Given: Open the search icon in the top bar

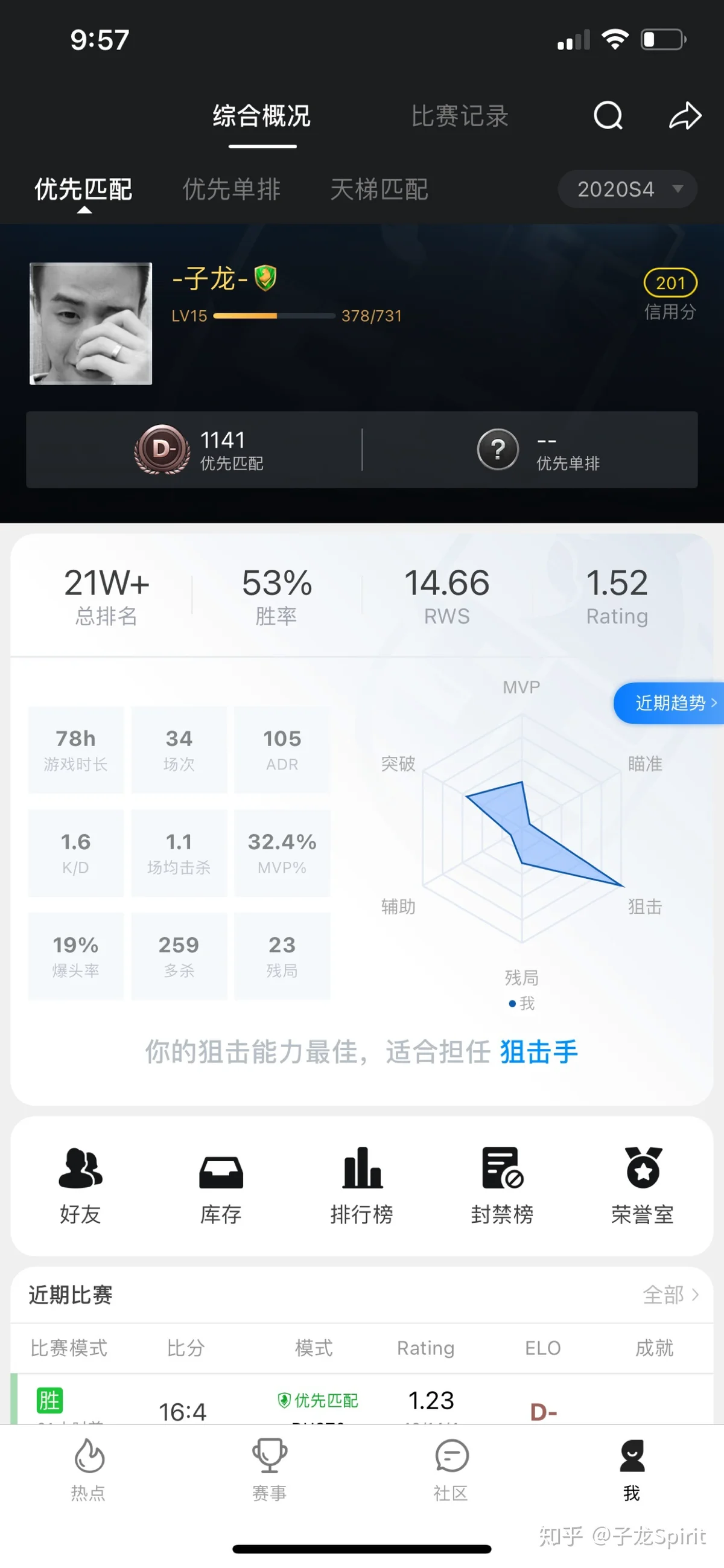Looking at the screenshot, I should pyautogui.click(x=608, y=116).
